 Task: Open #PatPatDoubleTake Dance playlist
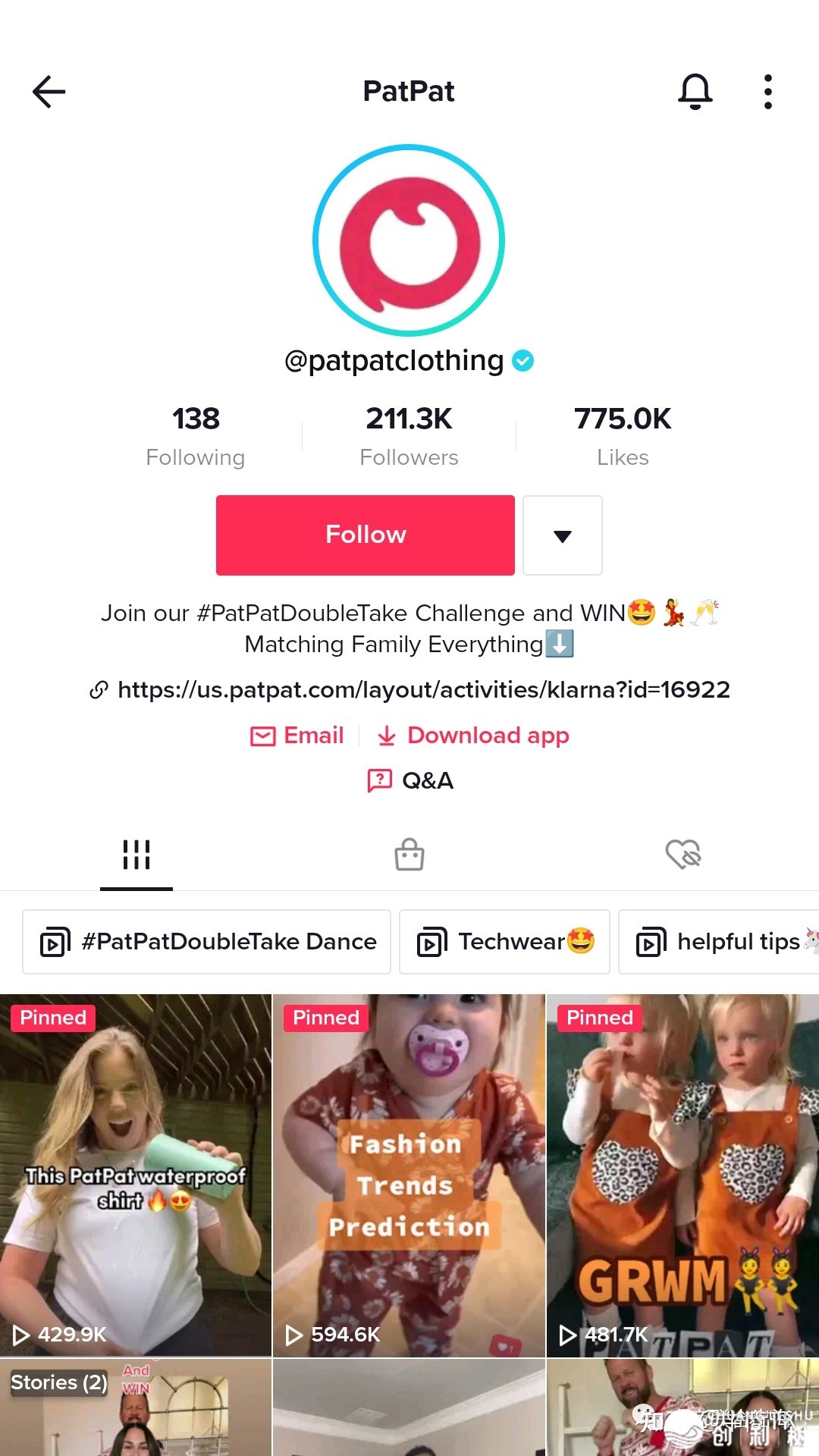207,942
